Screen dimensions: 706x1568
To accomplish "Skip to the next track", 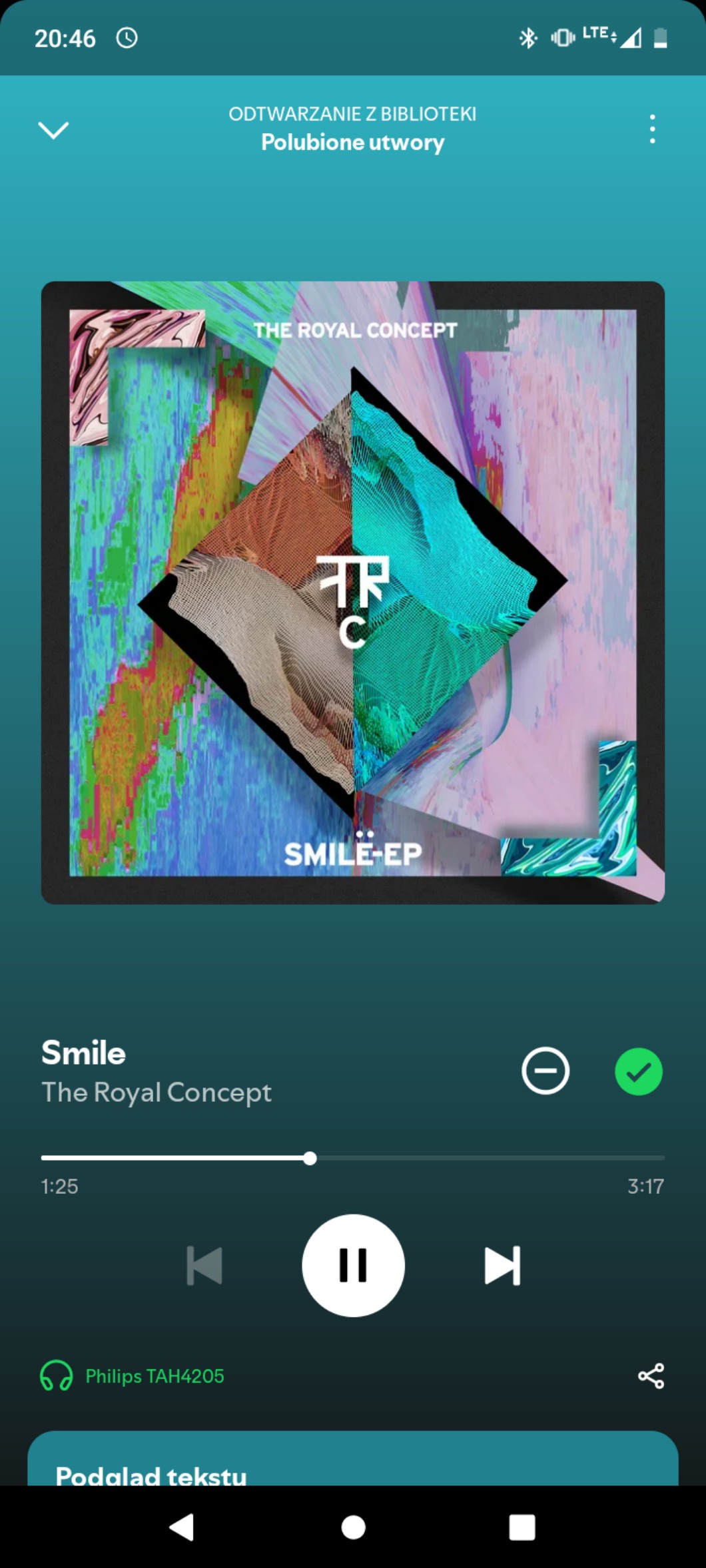I will 502,1265.
